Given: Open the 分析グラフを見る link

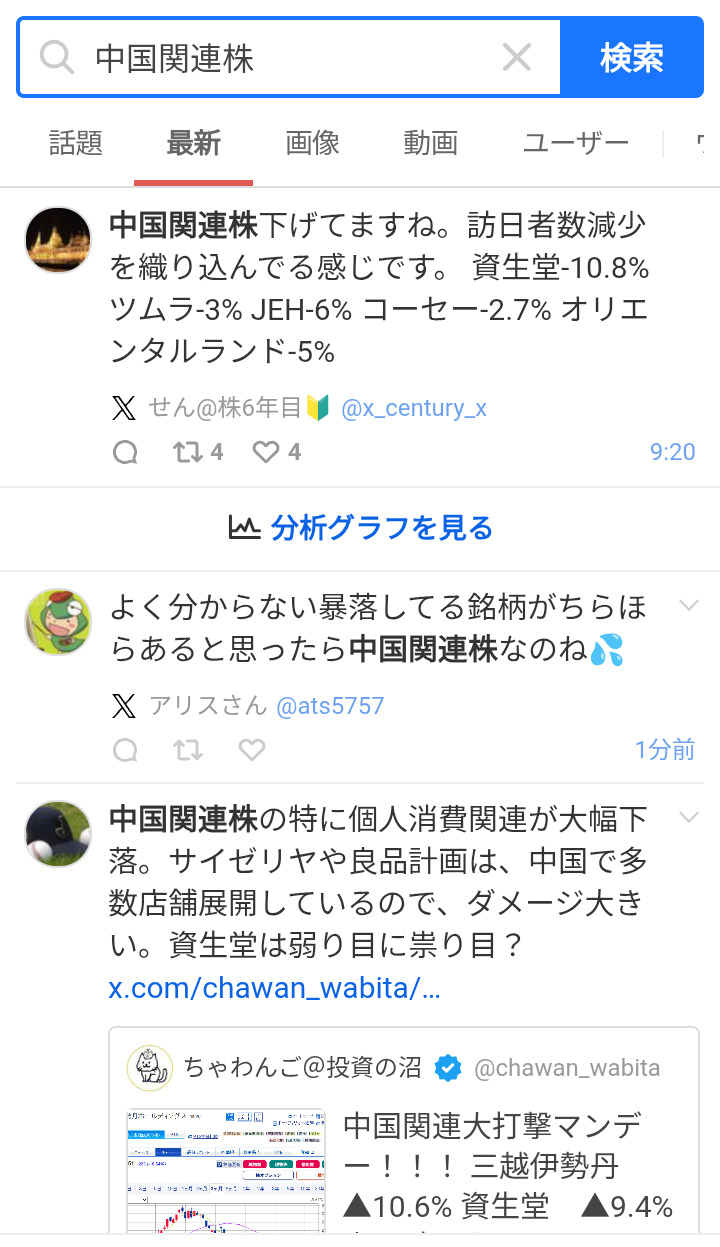Looking at the screenshot, I should (360, 527).
